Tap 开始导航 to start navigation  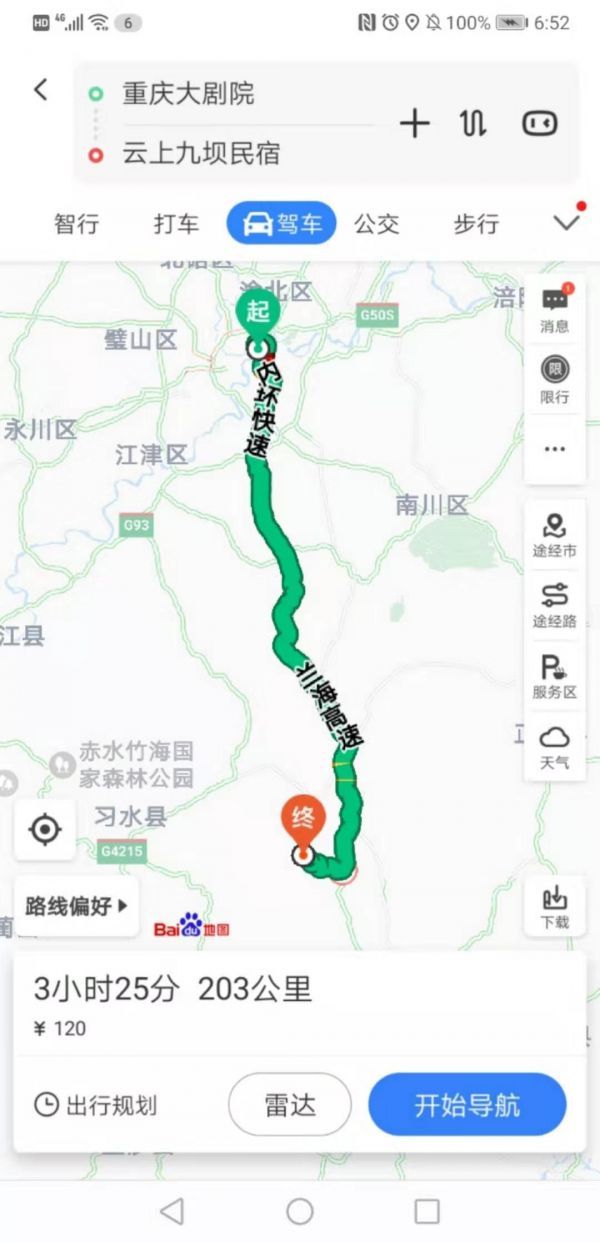click(x=467, y=1105)
